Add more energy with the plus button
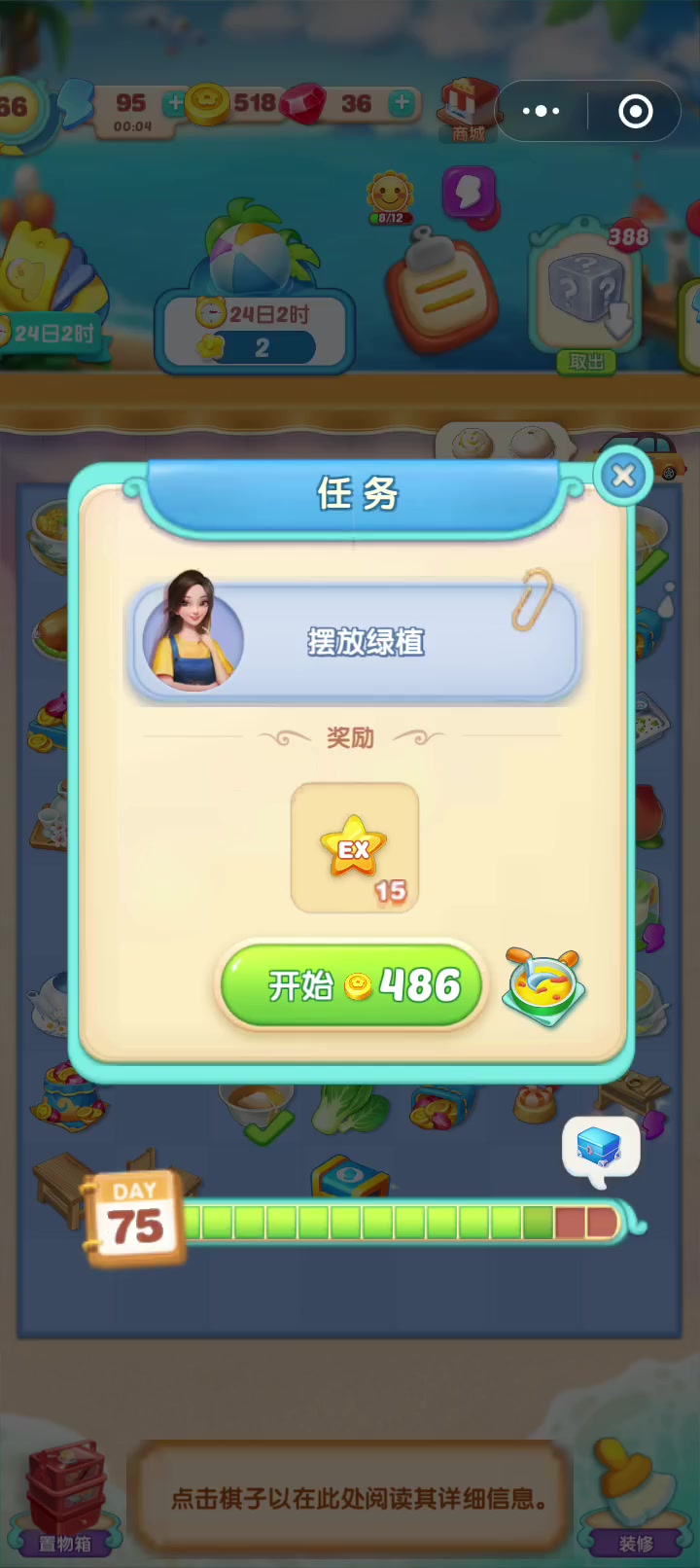The height and width of the screenshot is (1568, 700). [x=174, y=103]
